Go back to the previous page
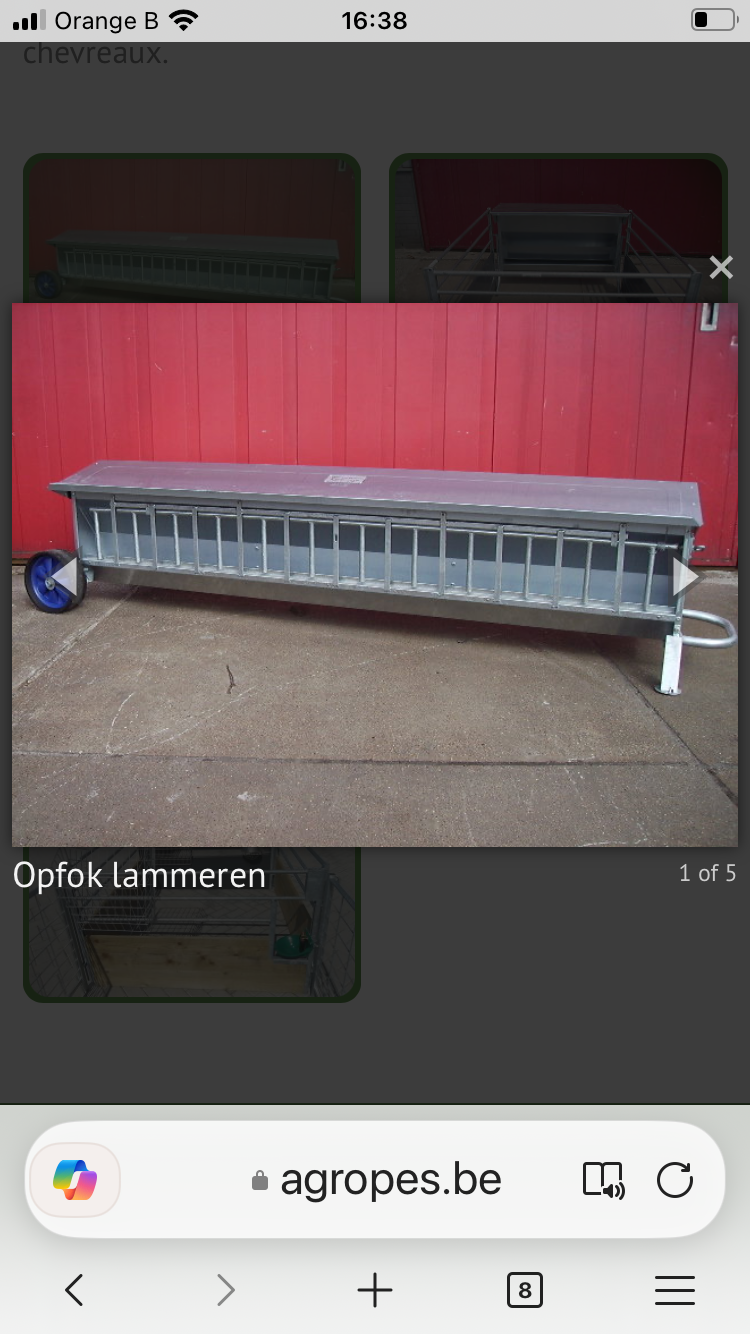Viewport: 750px width, 1334px height. [x=74, y=1291]
